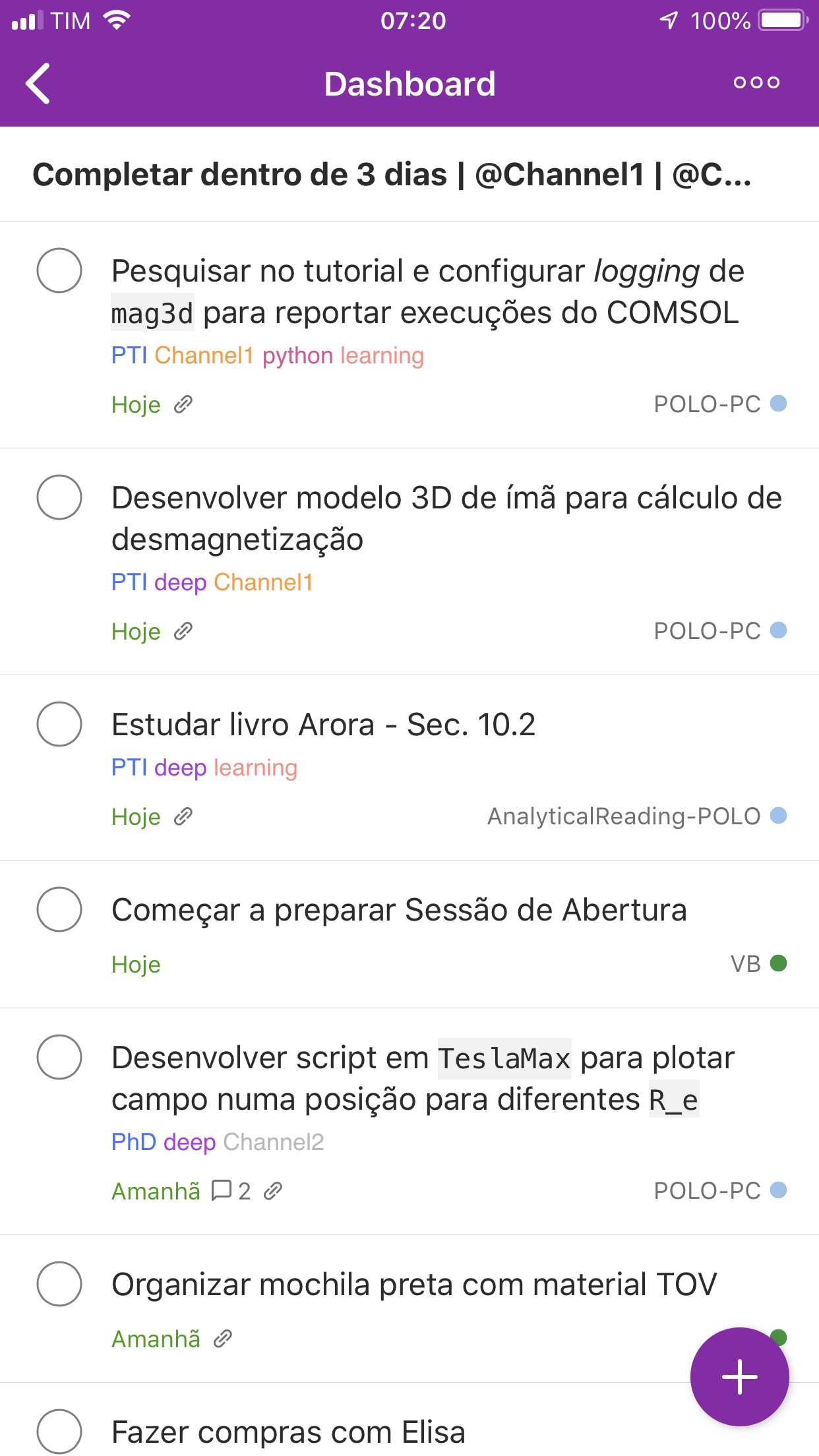819x1456 pixels.
Task: Open the AnalyticalReading-POLO project
Action: click(x=624, y=816)
